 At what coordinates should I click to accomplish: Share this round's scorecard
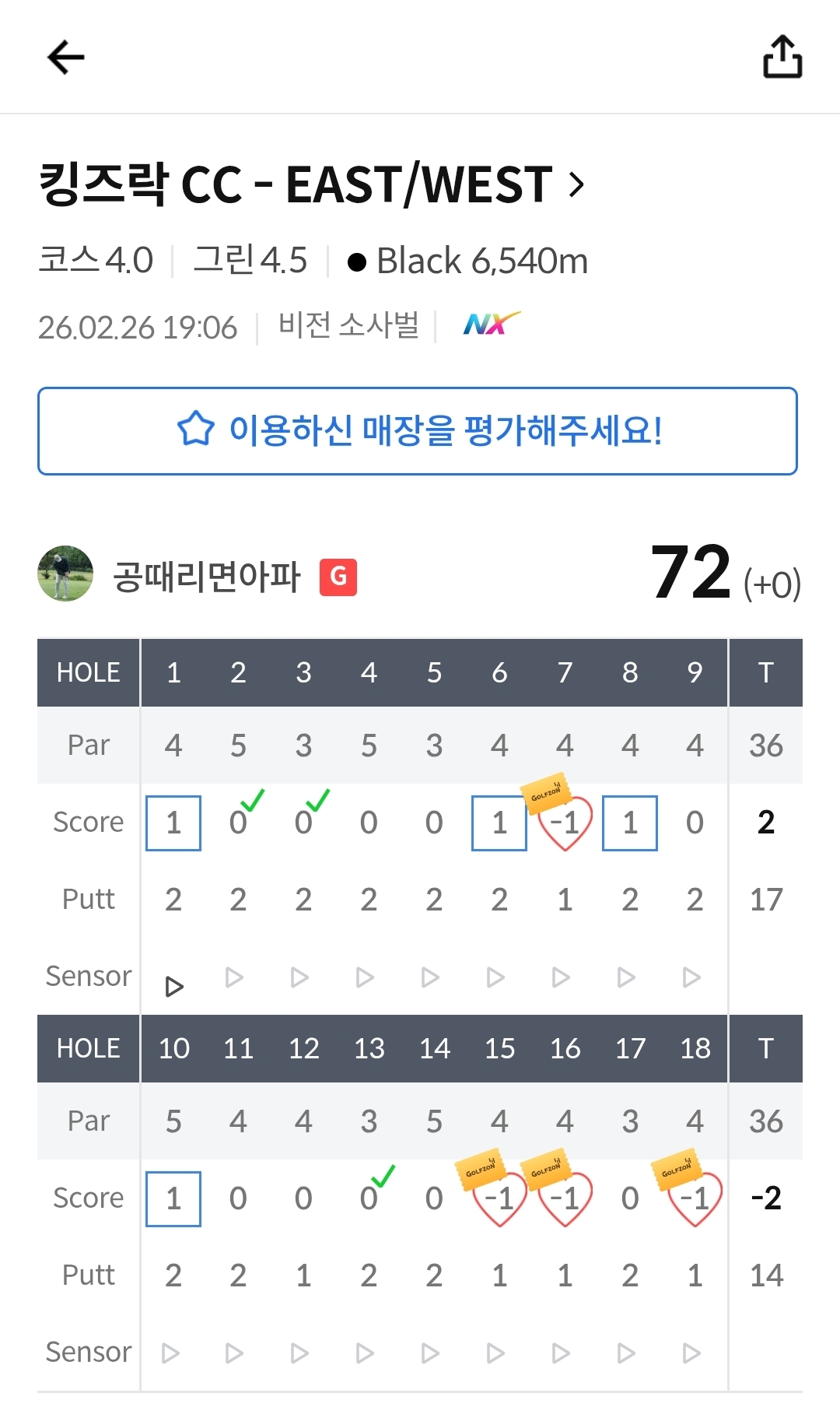(782, 58)
